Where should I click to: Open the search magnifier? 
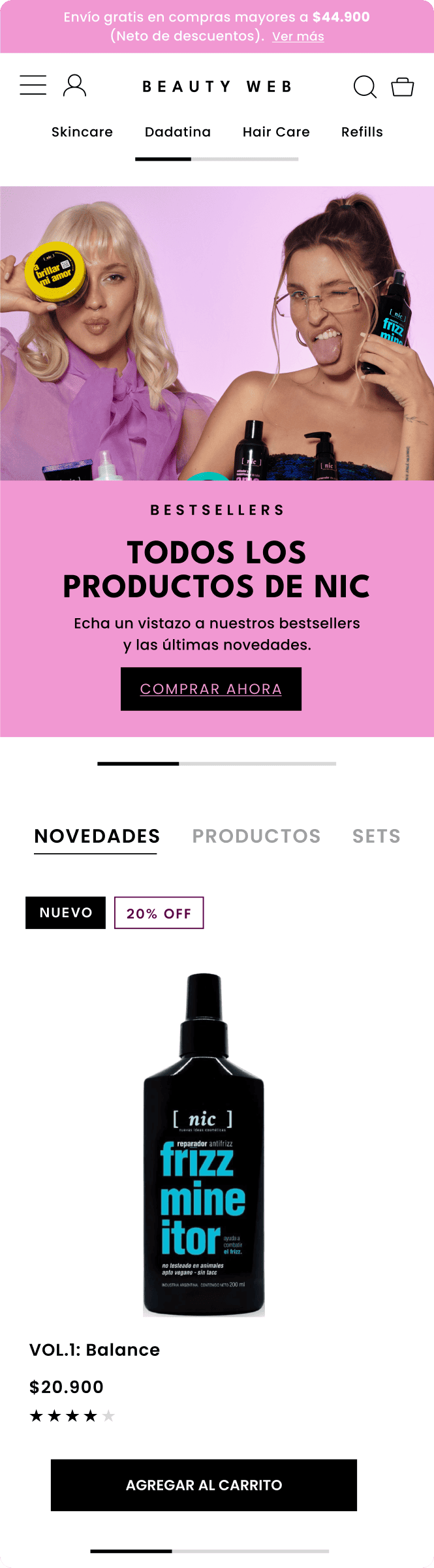[x=364, y=86]
